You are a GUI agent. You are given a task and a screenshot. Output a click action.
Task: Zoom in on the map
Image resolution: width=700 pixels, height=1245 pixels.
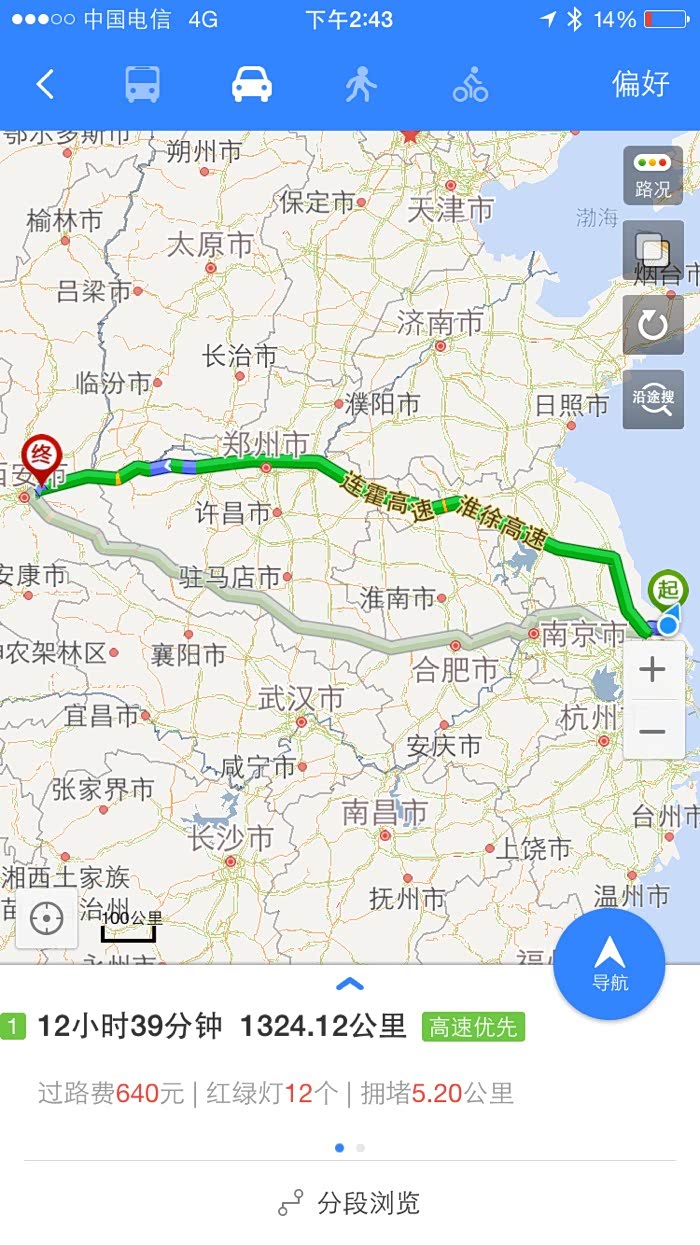(x=653, y=669)
